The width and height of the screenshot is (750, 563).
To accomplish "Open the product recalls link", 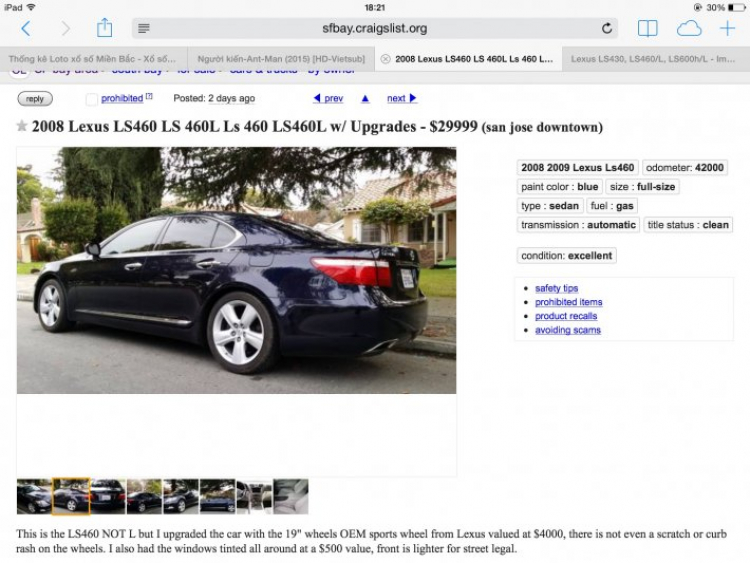I will pos(566,316).
